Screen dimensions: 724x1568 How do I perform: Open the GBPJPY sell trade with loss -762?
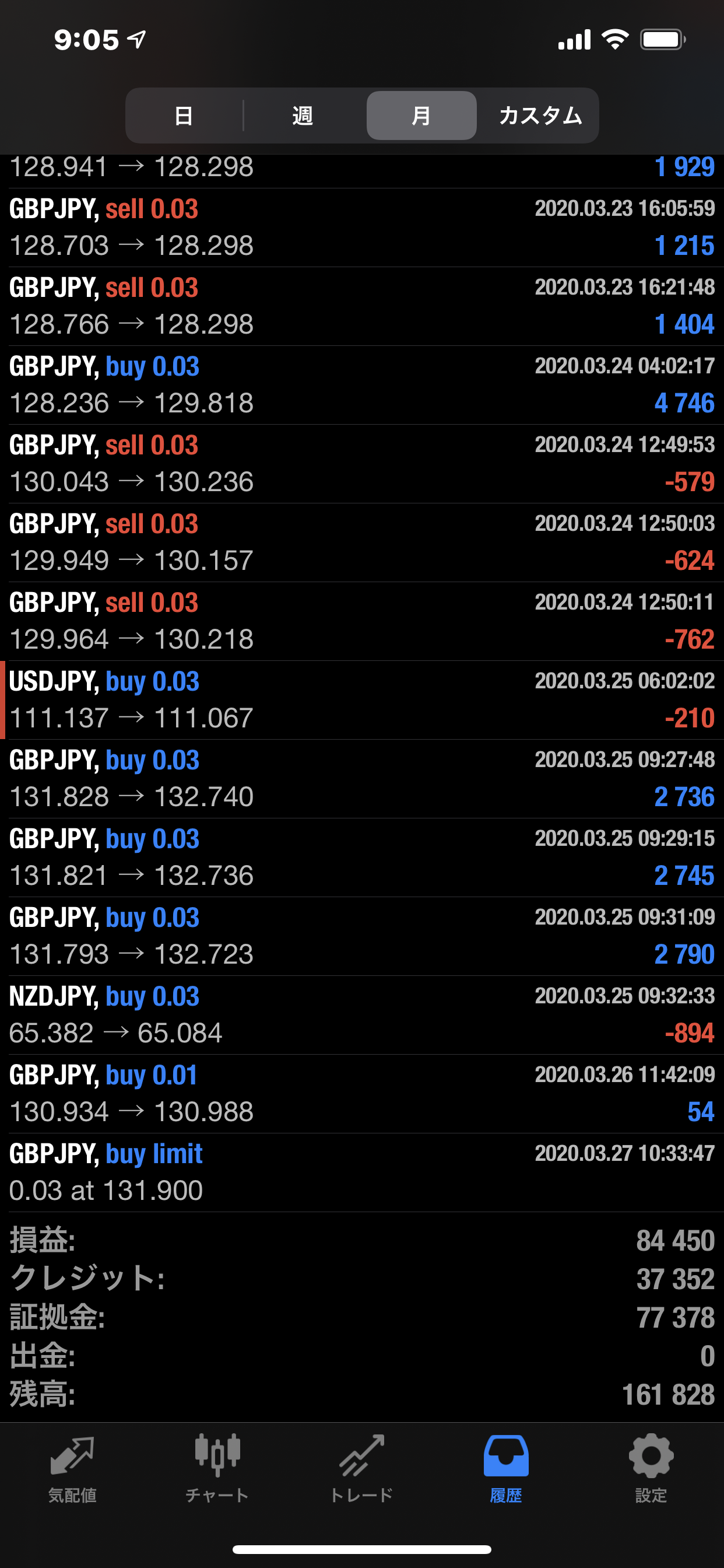361,621
